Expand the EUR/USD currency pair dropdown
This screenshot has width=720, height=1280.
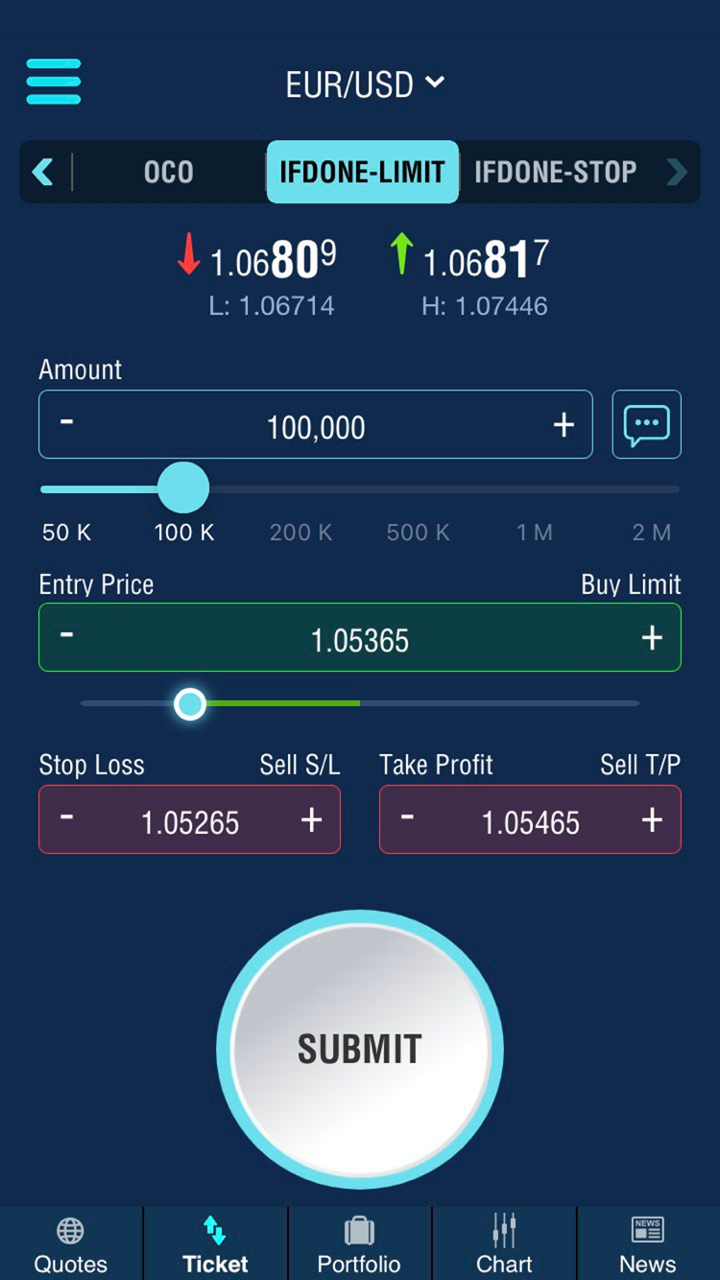click(364, 84)
